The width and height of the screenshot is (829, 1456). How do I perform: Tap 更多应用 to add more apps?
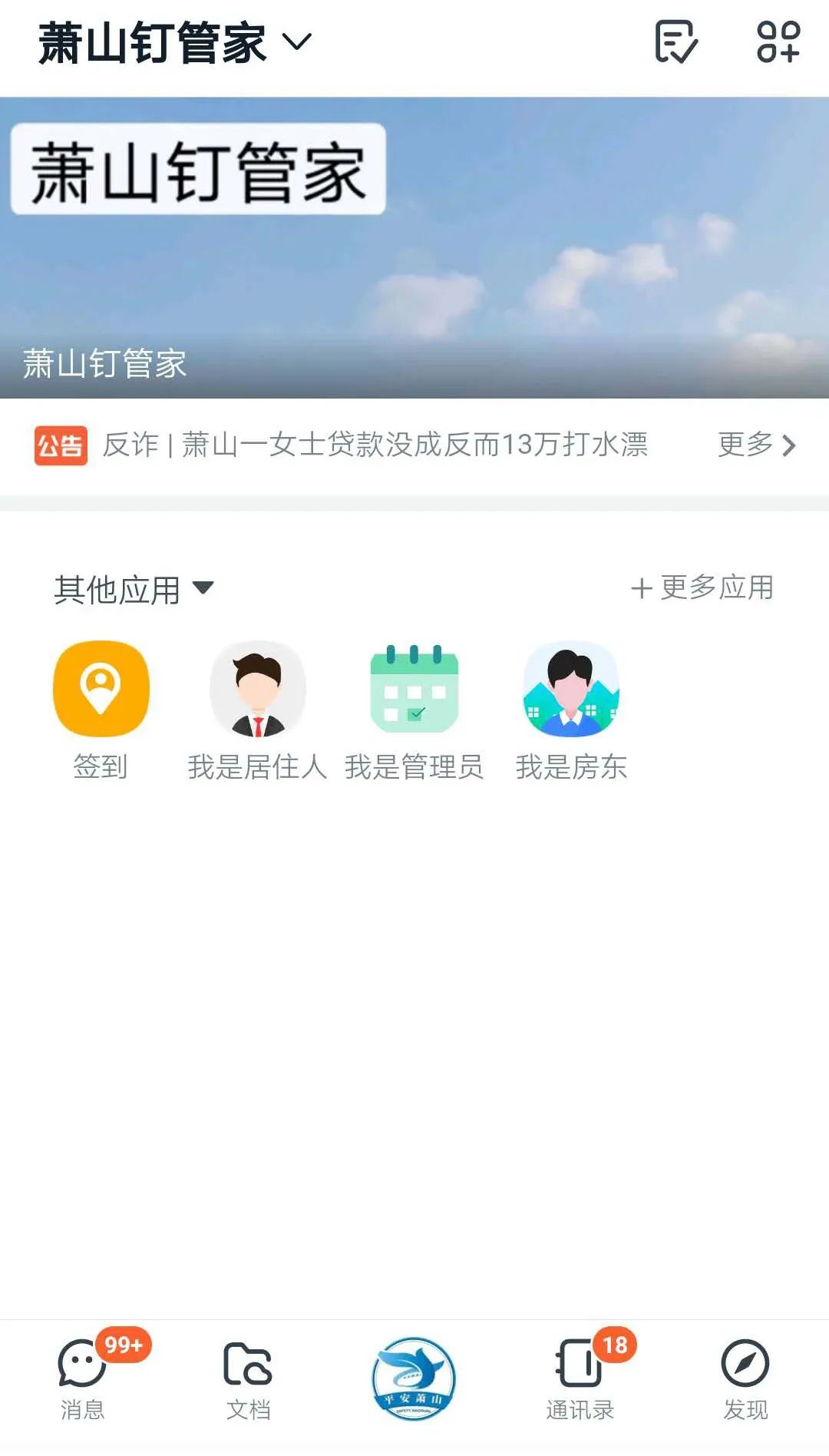[702, 588]
